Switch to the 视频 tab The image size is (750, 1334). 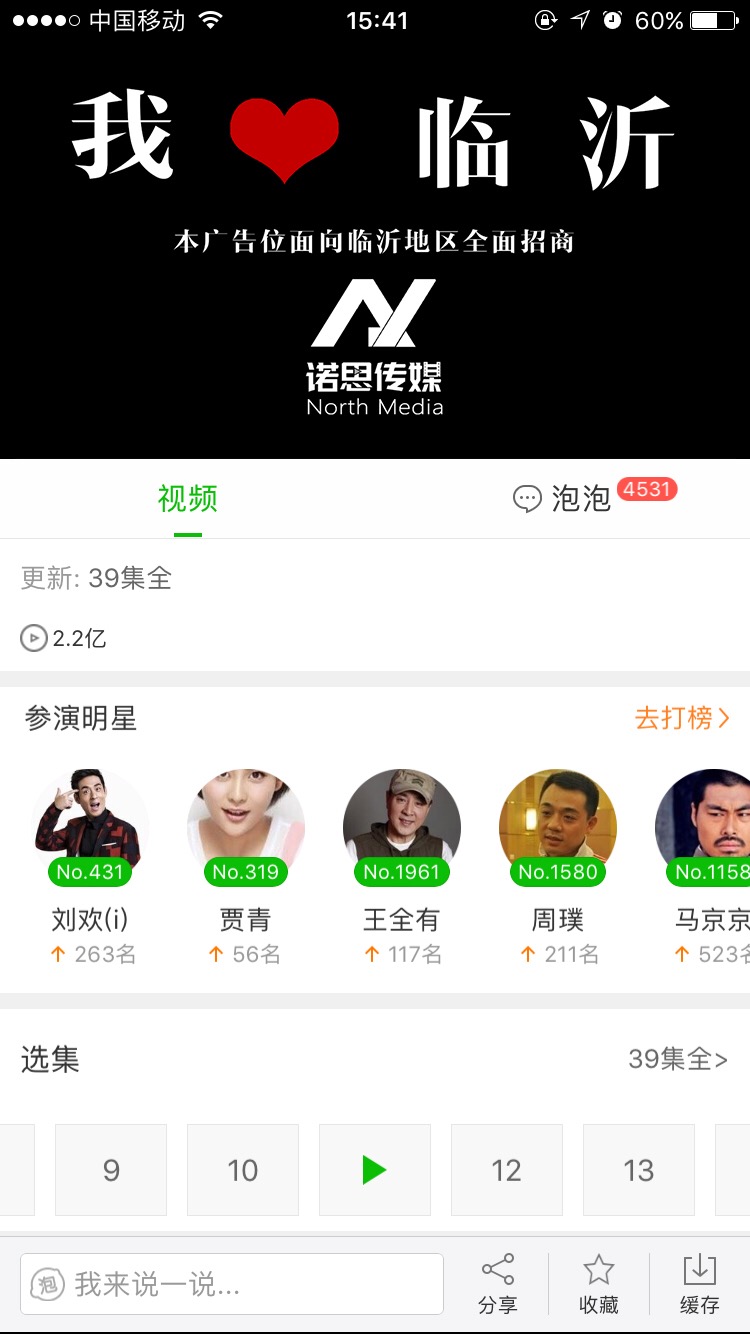pyautogui.click(x=188, y=498)
